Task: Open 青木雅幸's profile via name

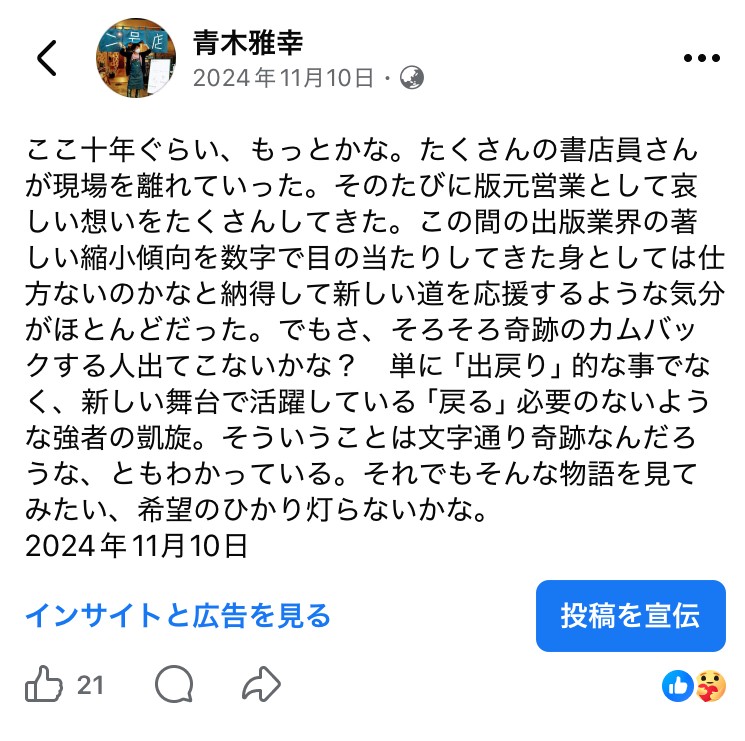Action: pyautogui.click(x=247, y=43)
